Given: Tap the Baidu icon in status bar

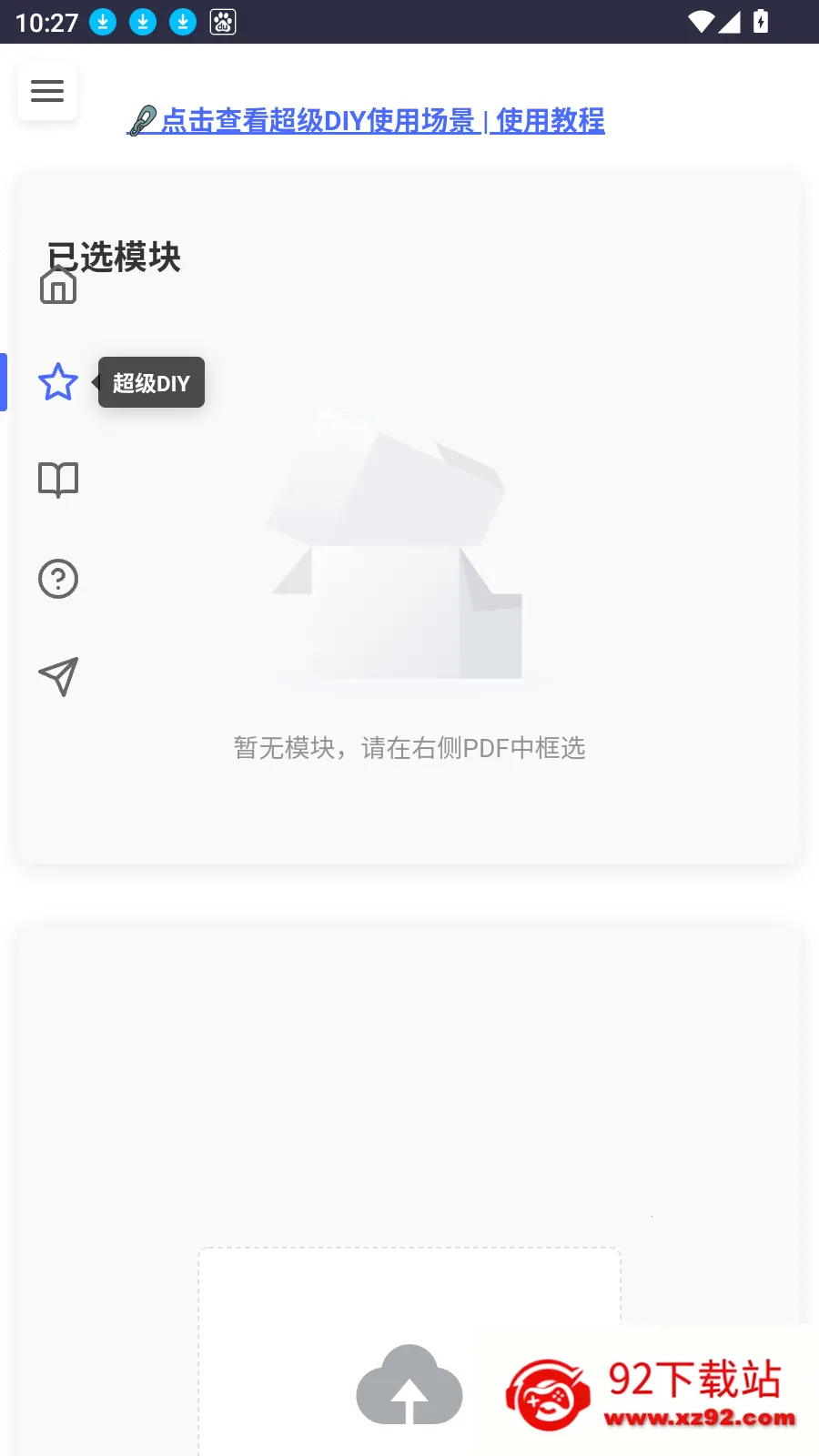Looking at the screenshot, I should tap(222, 21).
